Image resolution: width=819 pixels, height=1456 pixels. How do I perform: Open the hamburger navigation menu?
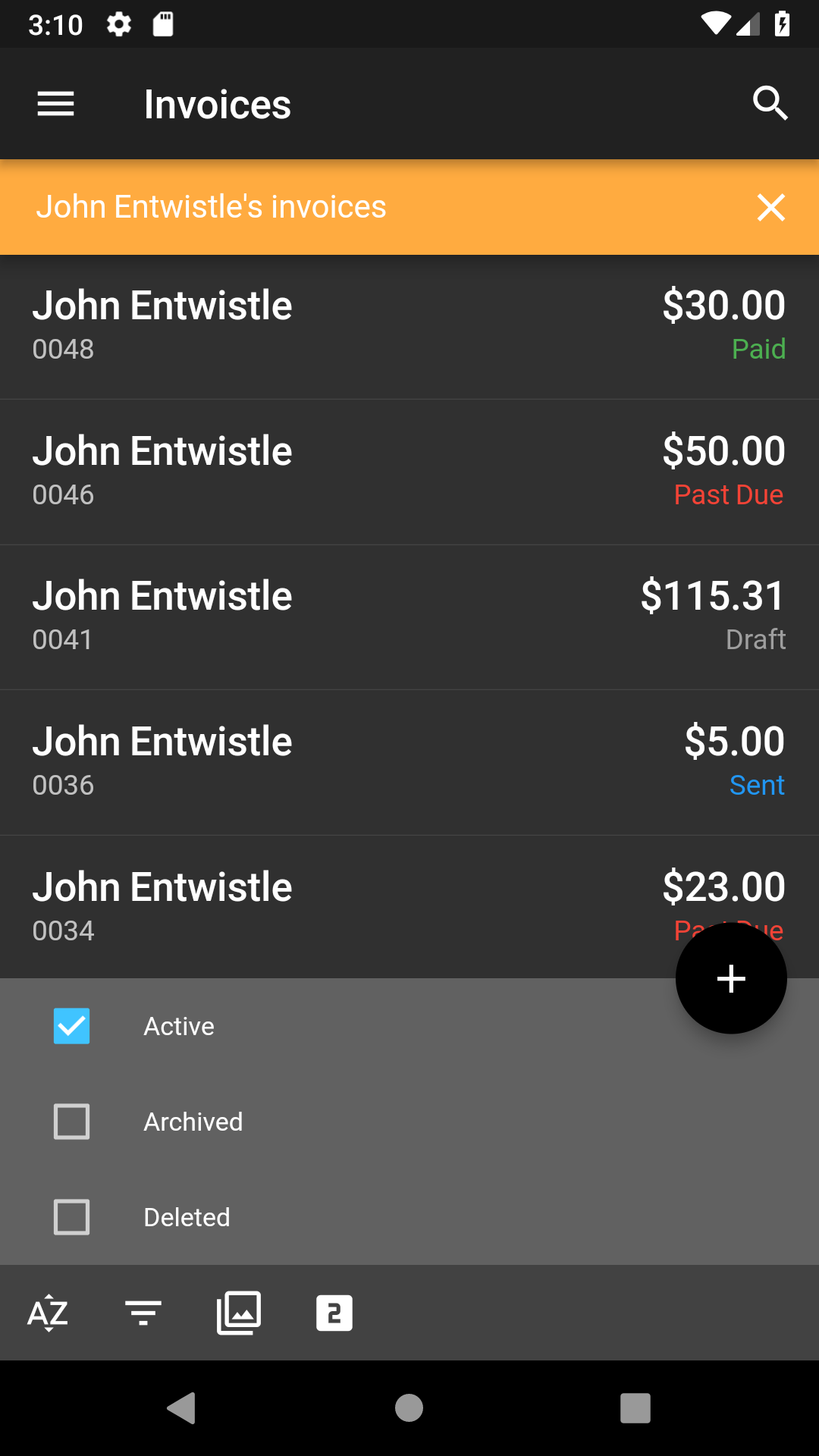tap(56, 104)
